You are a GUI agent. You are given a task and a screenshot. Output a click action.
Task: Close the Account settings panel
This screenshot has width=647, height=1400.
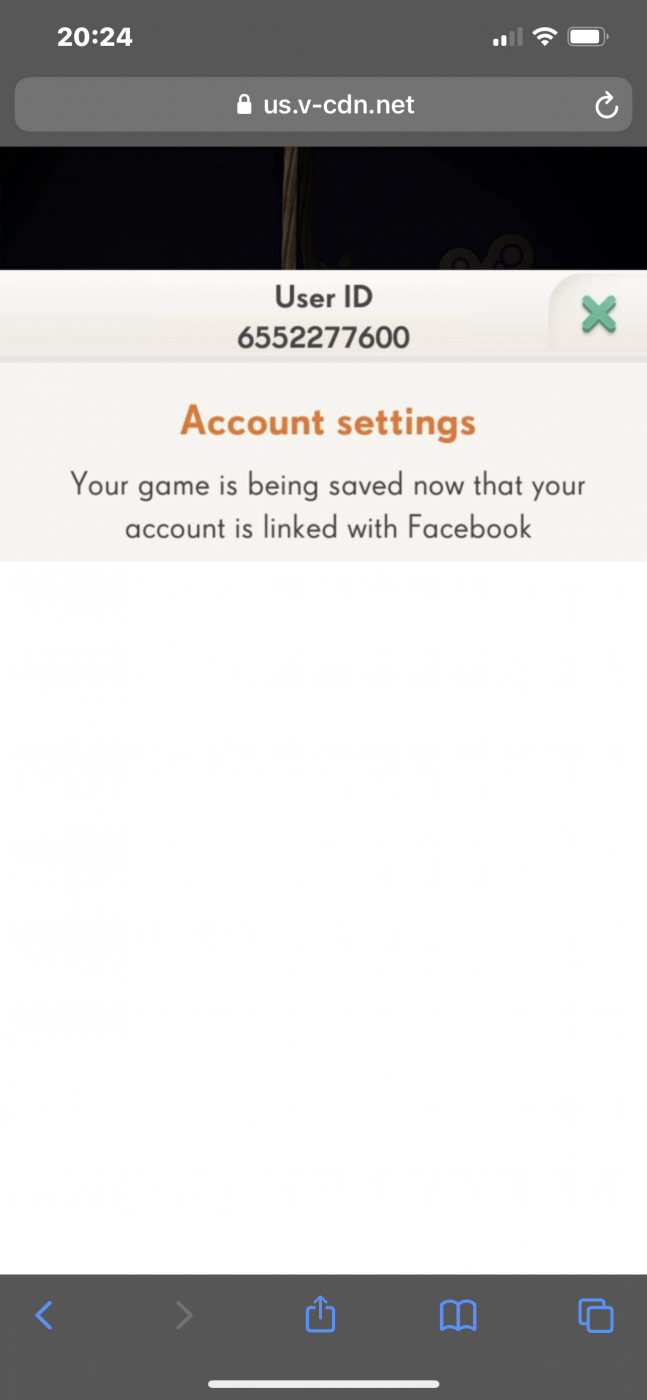point(598,315)
